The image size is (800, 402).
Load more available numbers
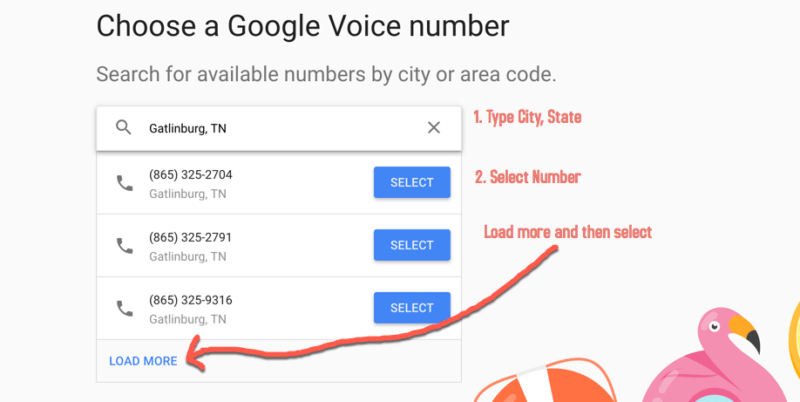coord(143,361)
